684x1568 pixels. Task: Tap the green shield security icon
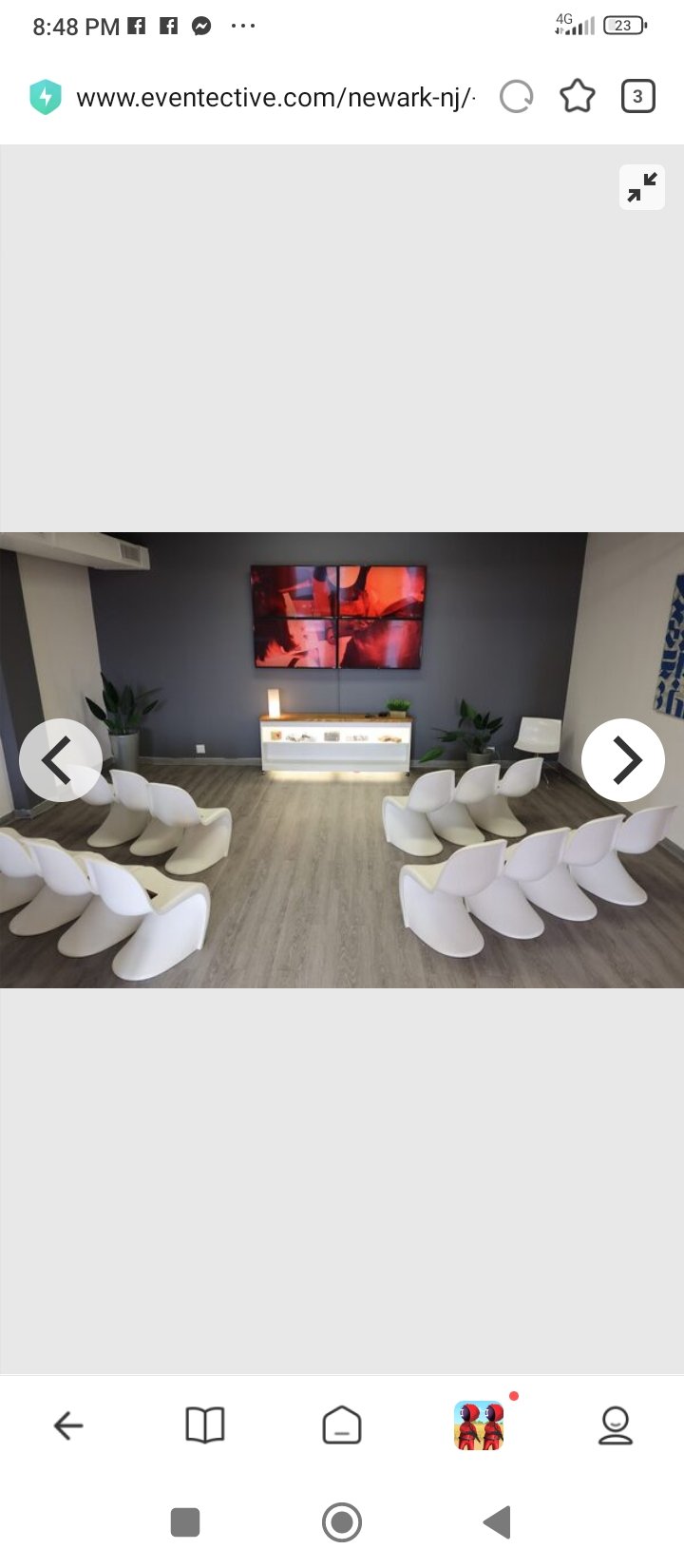point(45,97)
